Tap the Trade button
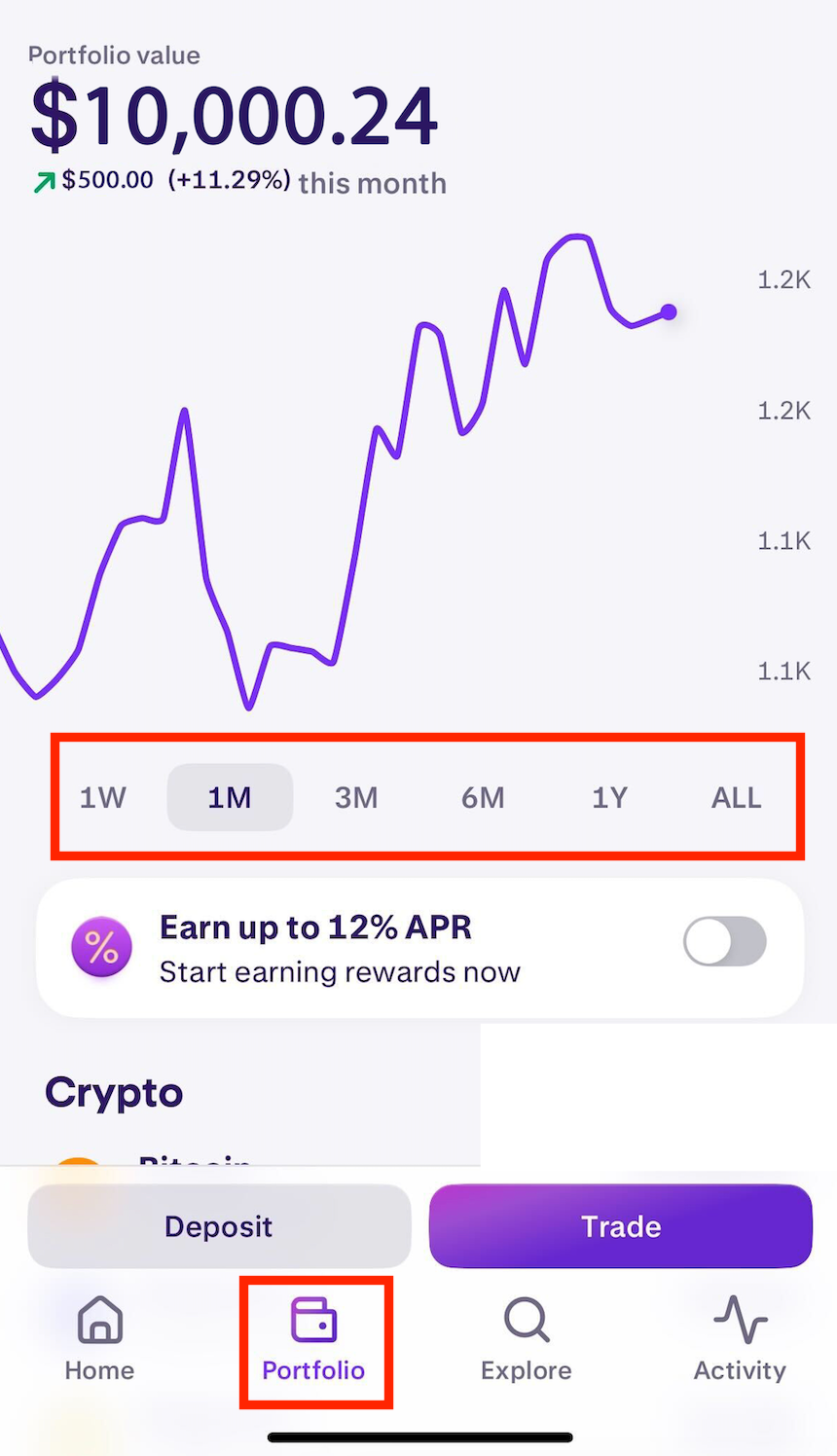 [619, 1226]
